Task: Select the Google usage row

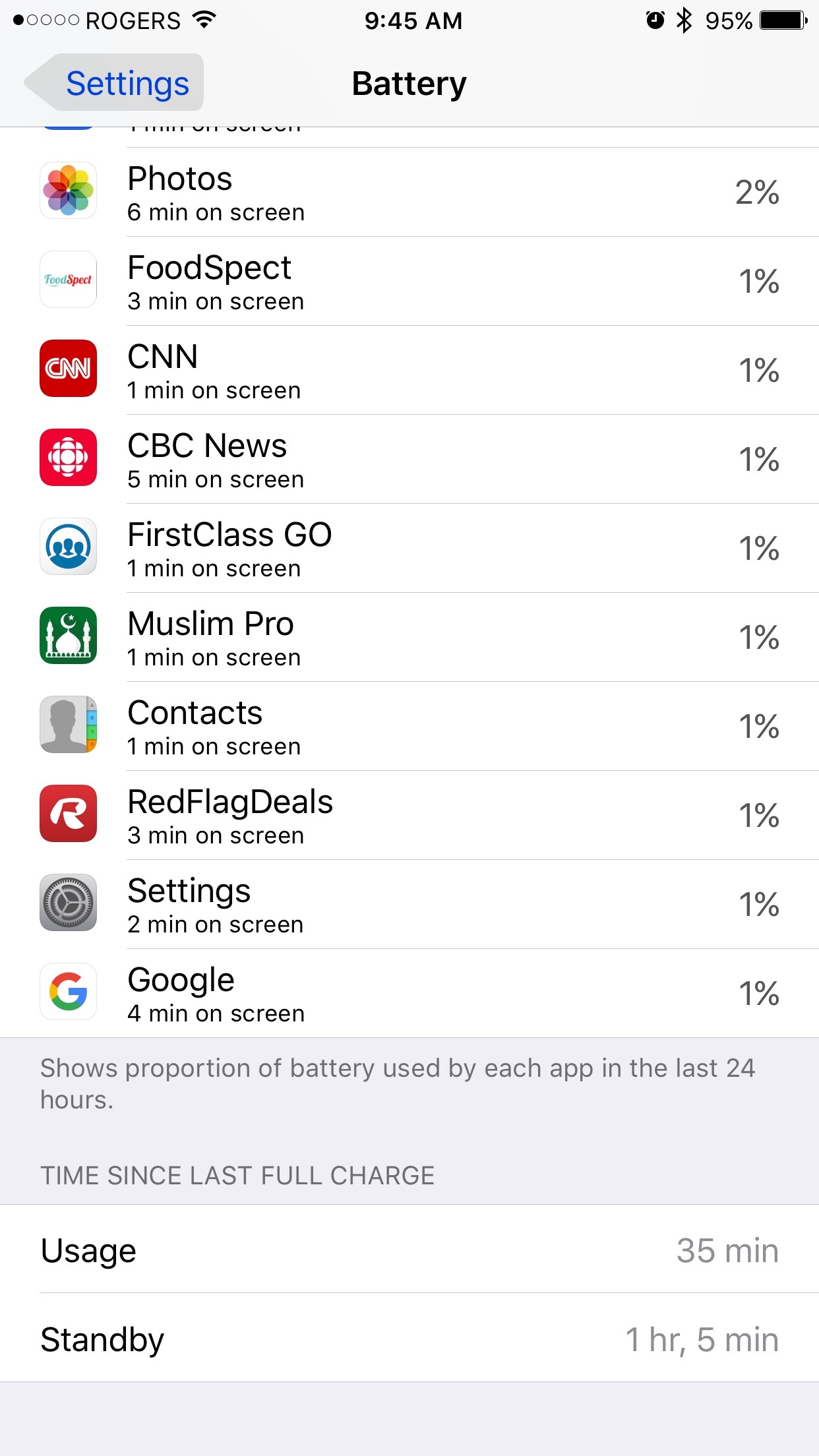Action: pyautogui.click(x=409, y=993)
